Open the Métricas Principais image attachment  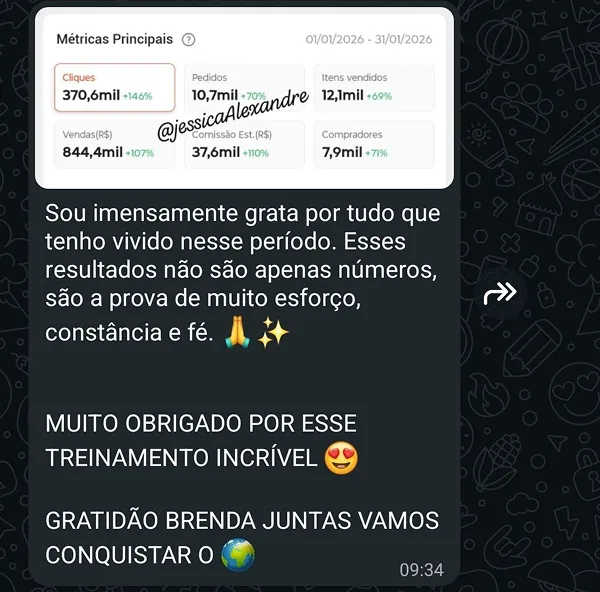[244, 100]
